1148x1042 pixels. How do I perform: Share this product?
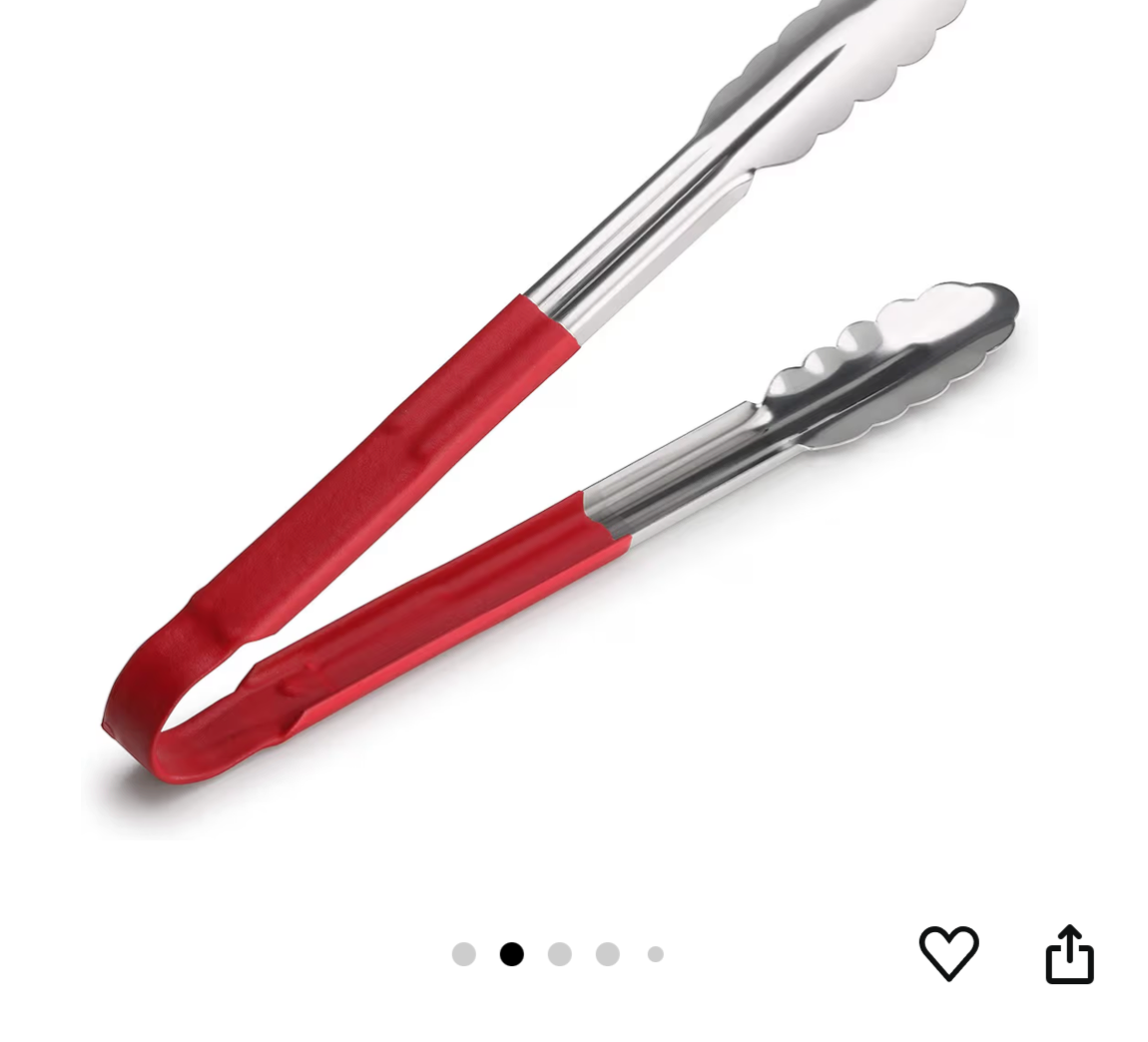tap(1069, 954)
